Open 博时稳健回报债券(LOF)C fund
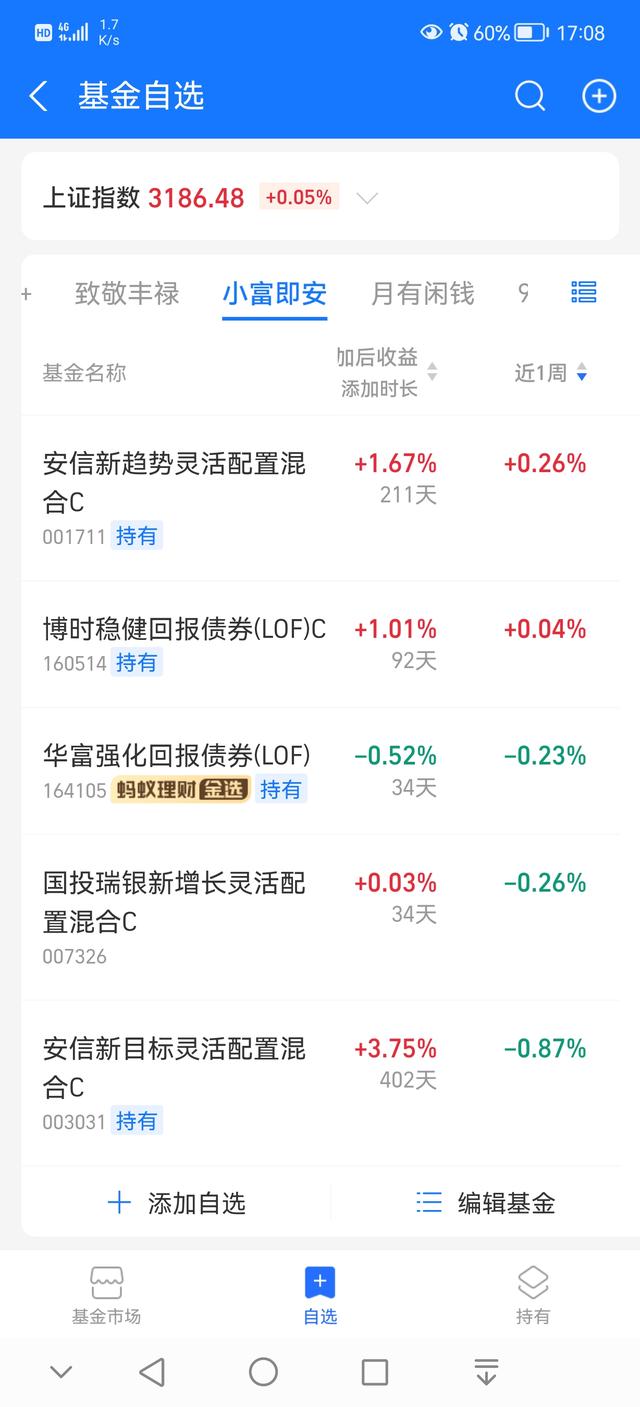This screenshot has height=1407, width=640. pyautogui.click(x=320, y=645)
